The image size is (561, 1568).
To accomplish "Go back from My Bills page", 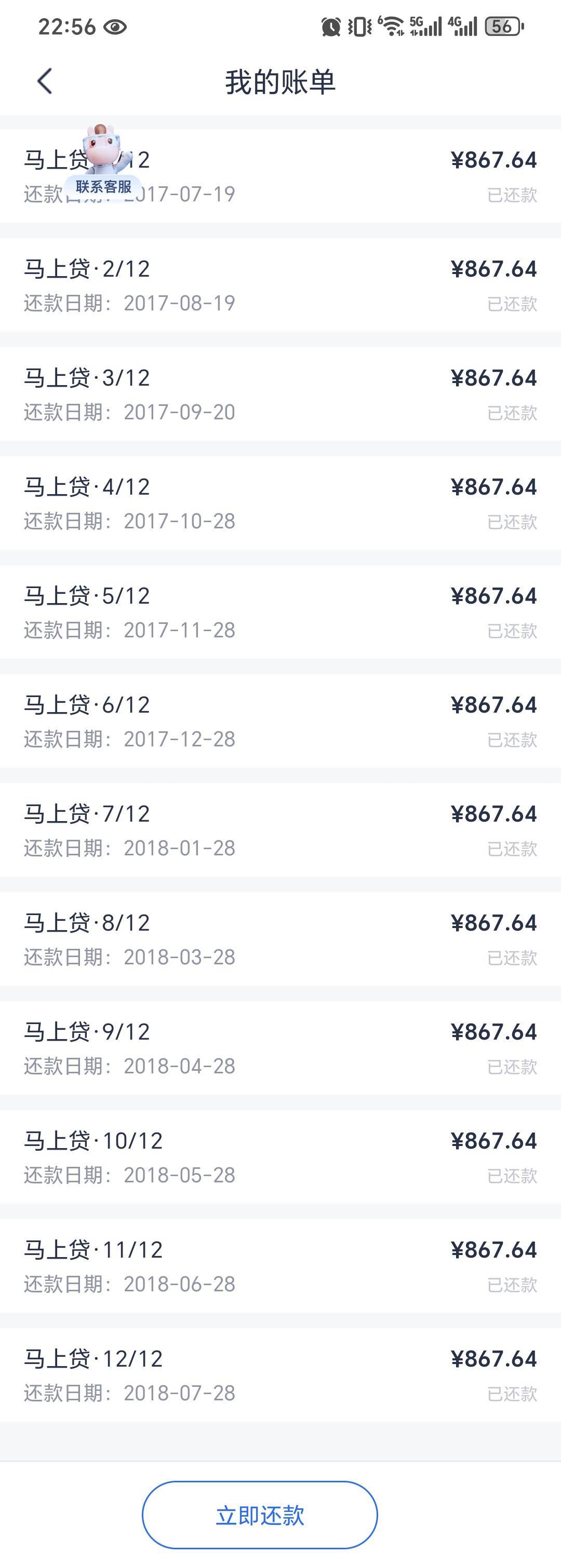I will pos(45,81).
